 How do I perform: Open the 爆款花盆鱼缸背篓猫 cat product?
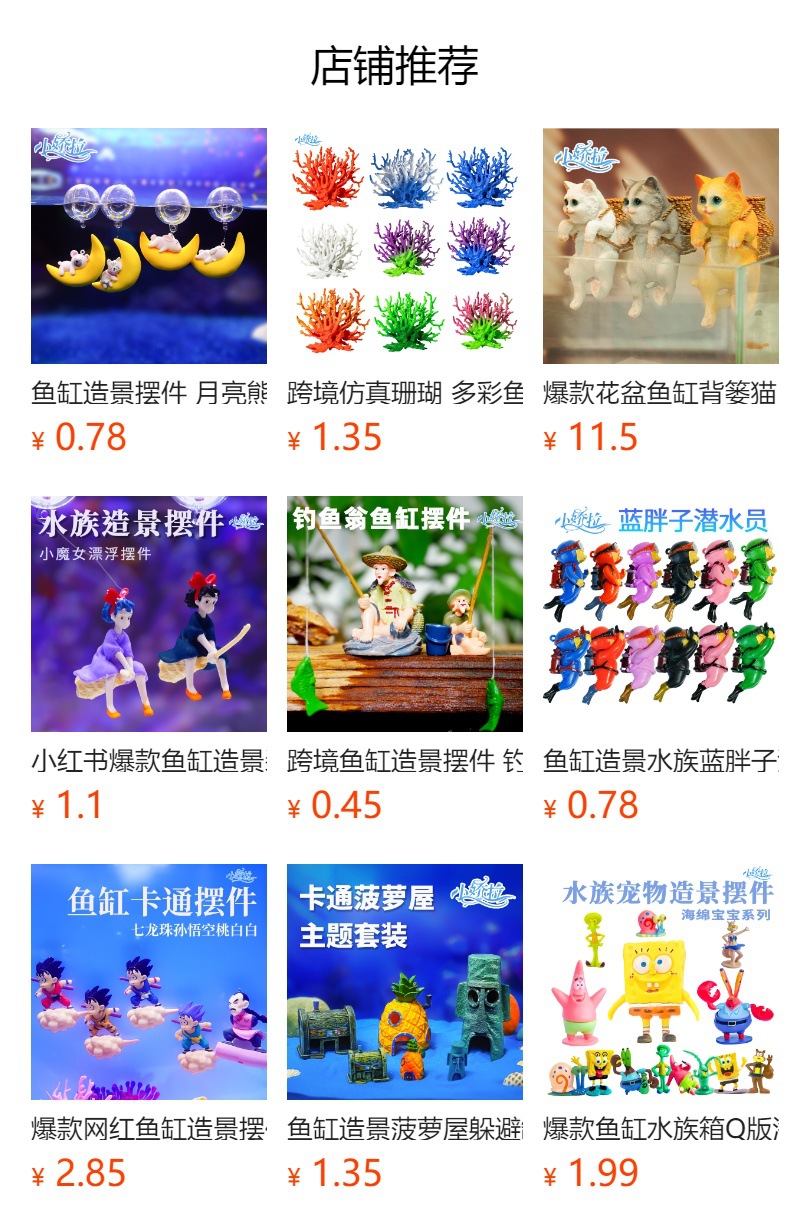point(660,246)
